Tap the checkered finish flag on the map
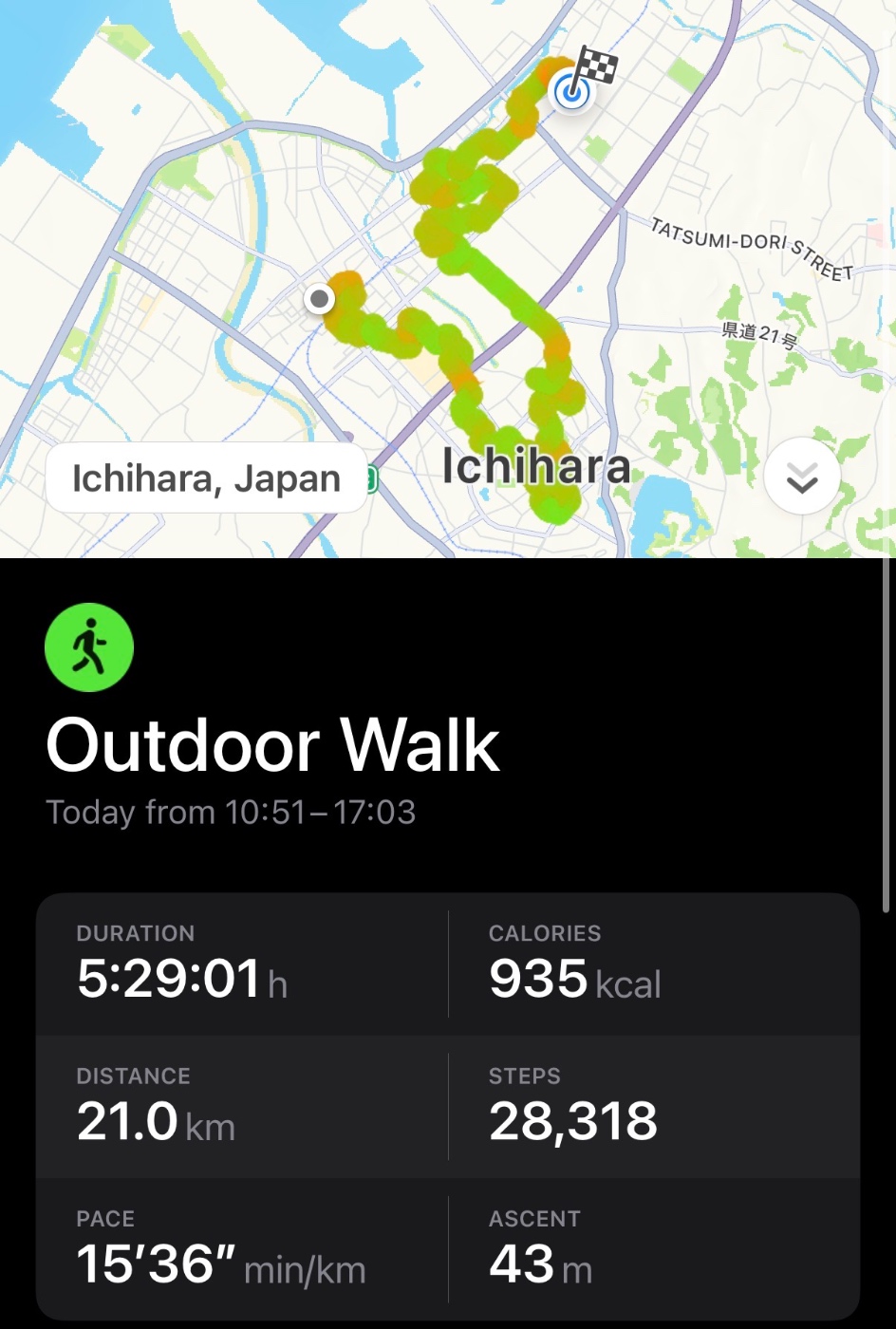896x1329 pixels. (x=596, y=66)
